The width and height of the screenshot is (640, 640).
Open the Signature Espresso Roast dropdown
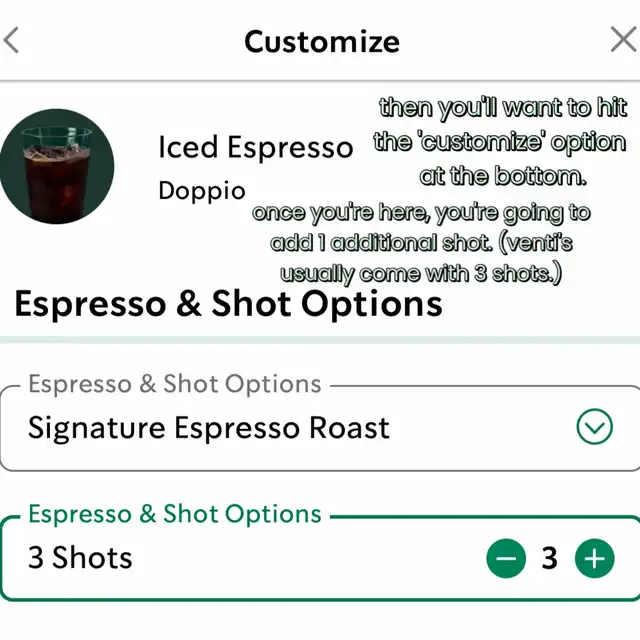(x=594, y=428)
